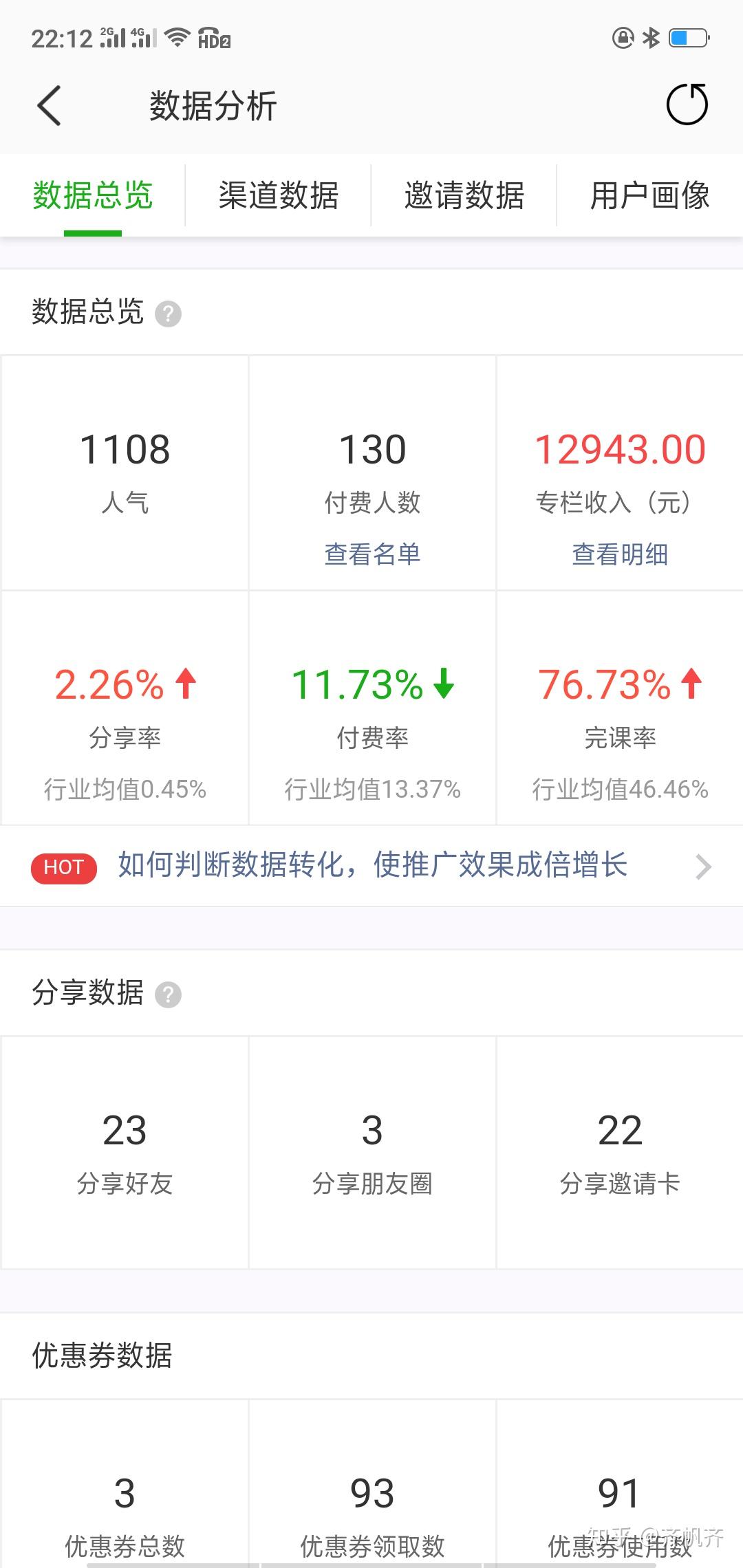Open help icon next to 数据总览 heading
This screenshot has width=743, height=1568.
[x=168, y=314]
